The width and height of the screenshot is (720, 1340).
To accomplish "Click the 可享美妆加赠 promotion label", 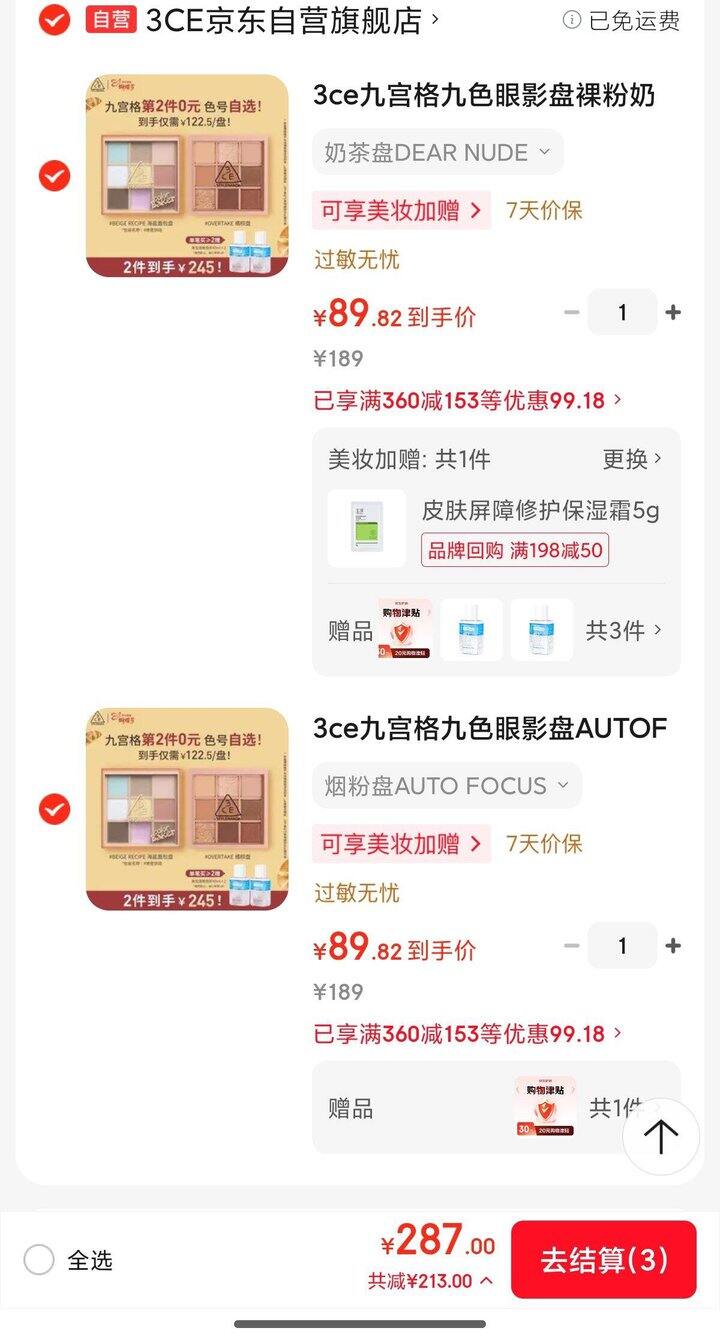I will point(400,213).
